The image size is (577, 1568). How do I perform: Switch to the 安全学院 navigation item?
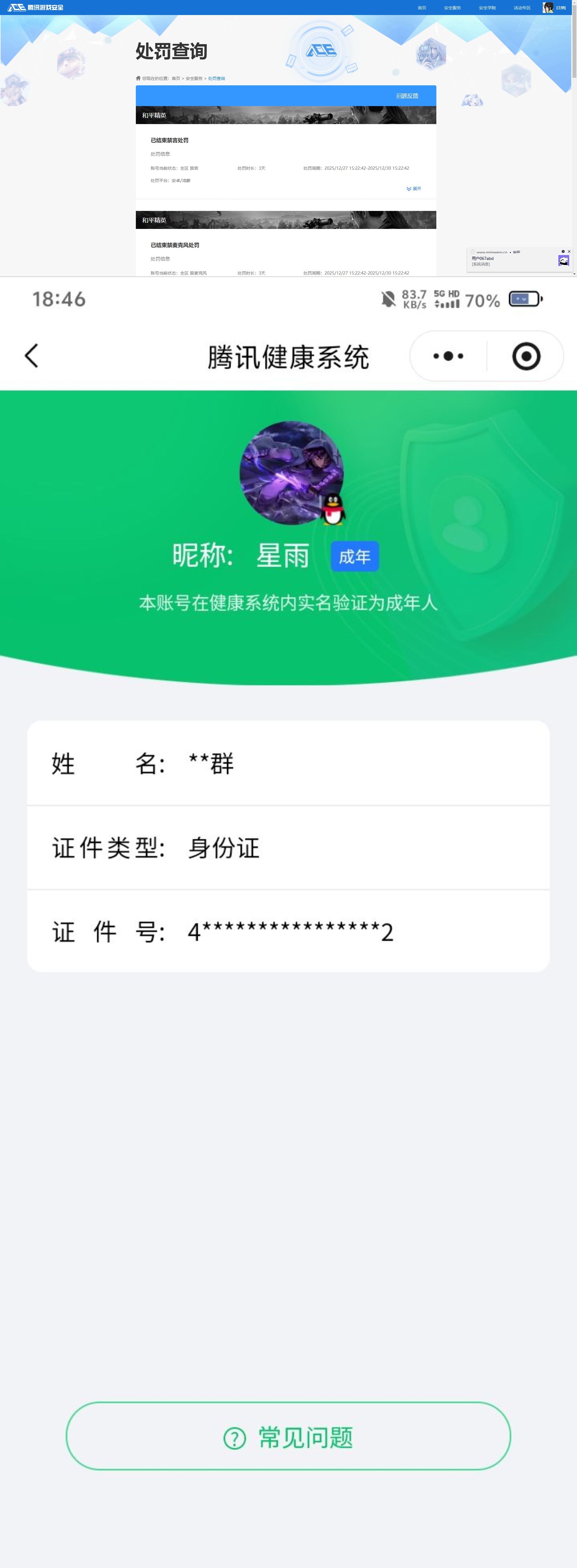tap(489, 7)
